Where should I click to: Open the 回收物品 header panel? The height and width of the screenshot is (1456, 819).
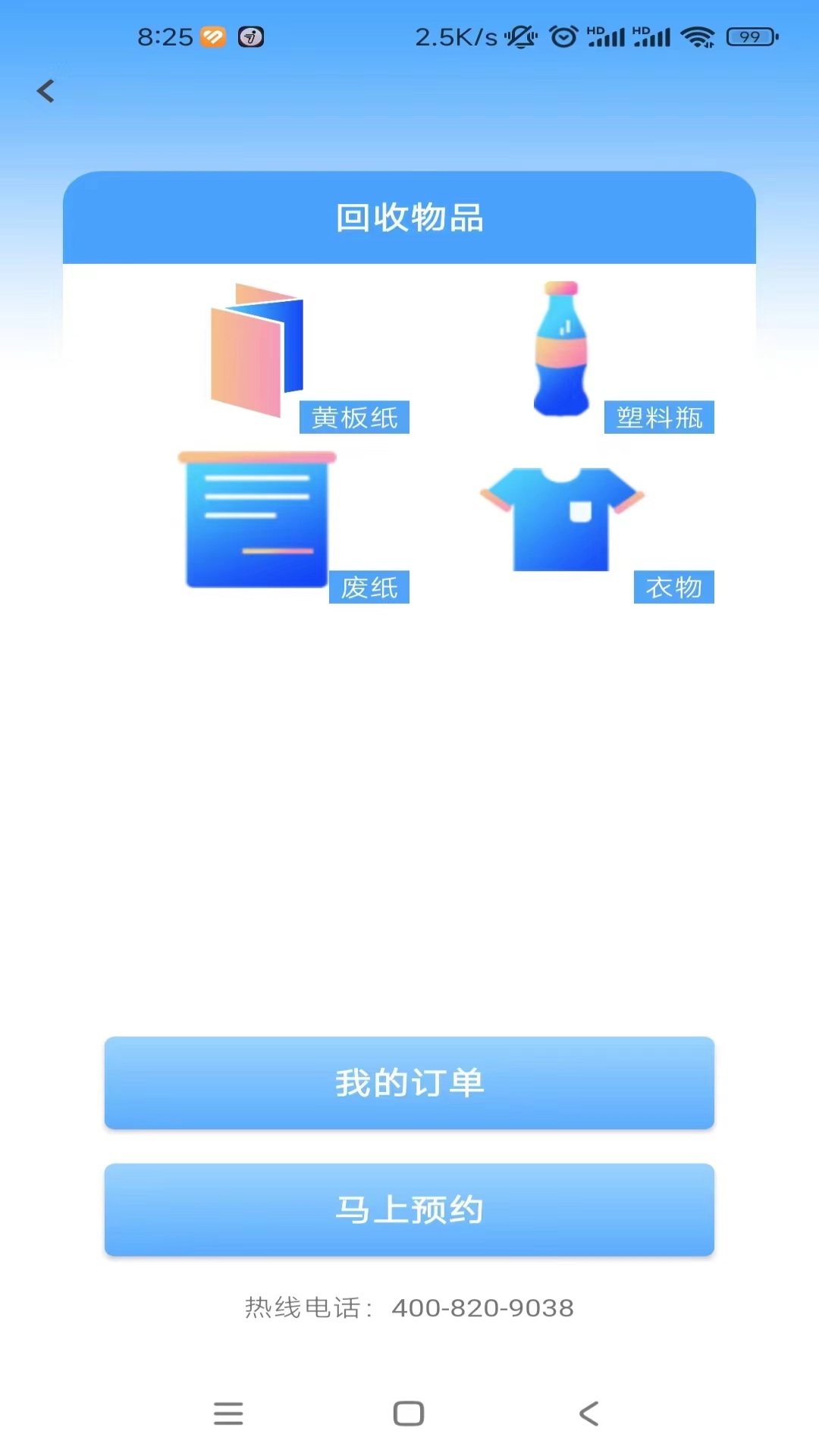point(409,219)
